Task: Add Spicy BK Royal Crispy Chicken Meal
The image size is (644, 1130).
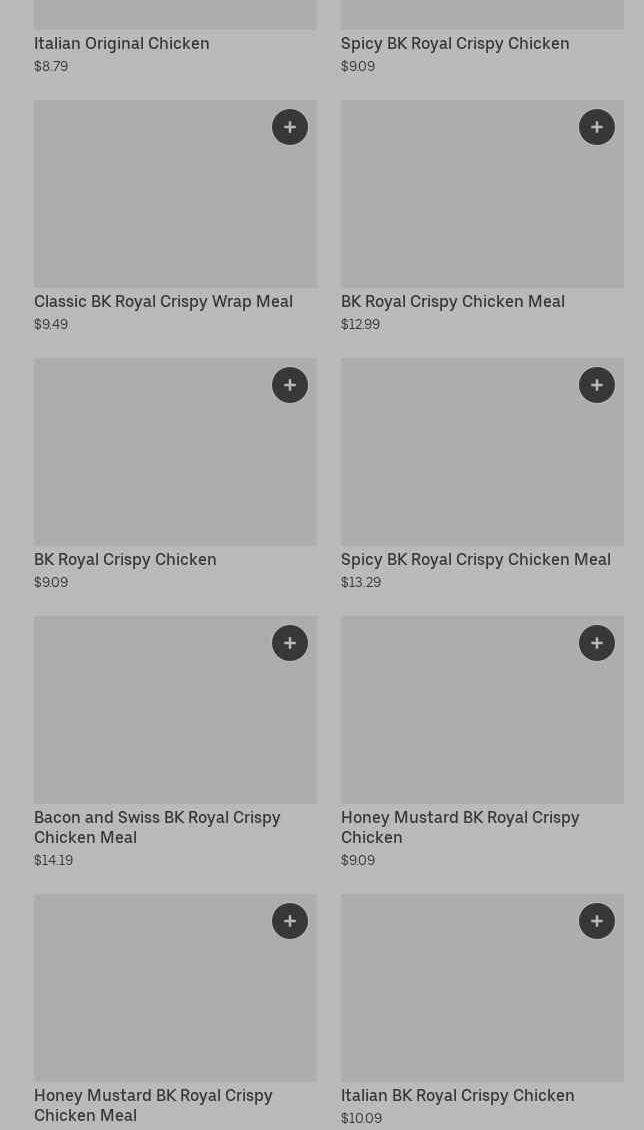Action: (596, 385)
